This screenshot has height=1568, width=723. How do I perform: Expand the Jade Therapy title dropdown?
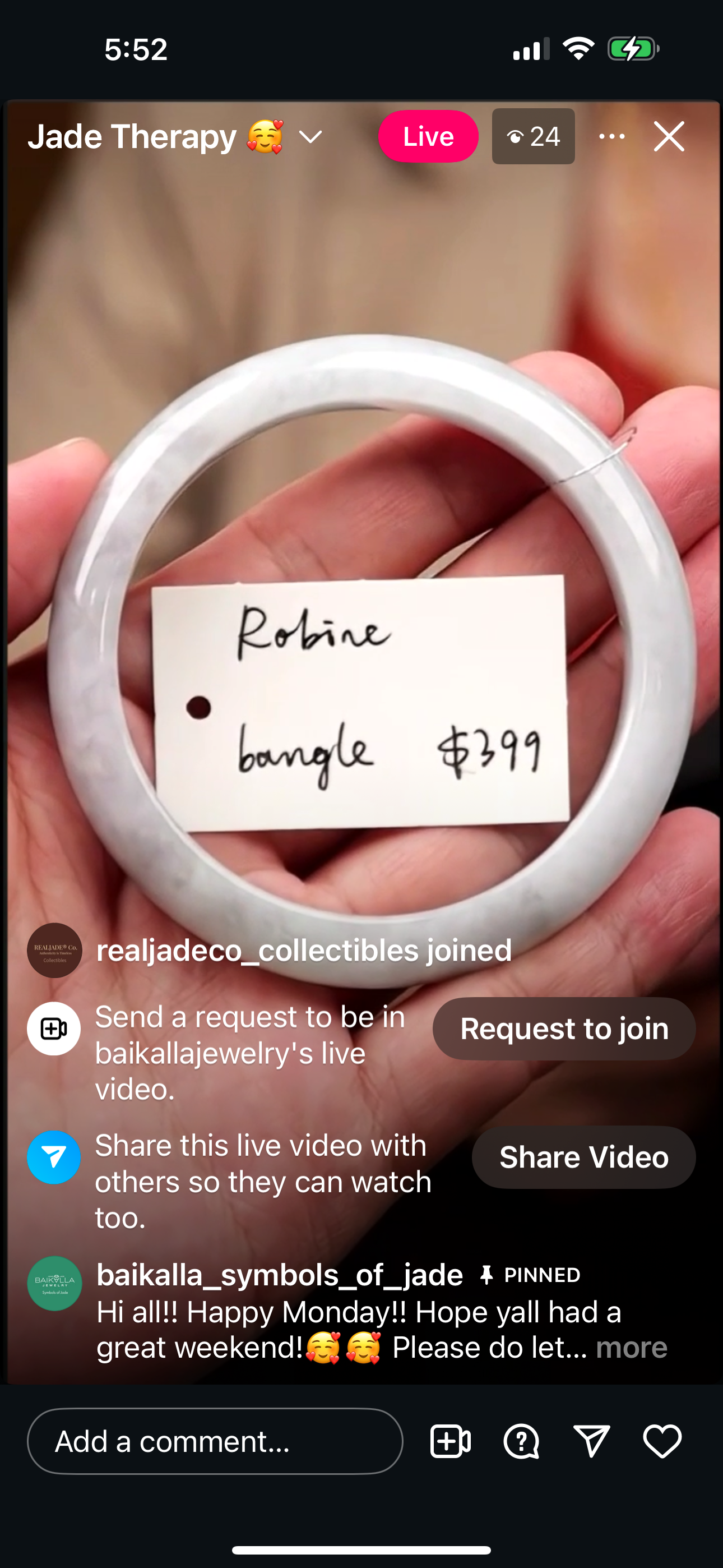point(310,137)
